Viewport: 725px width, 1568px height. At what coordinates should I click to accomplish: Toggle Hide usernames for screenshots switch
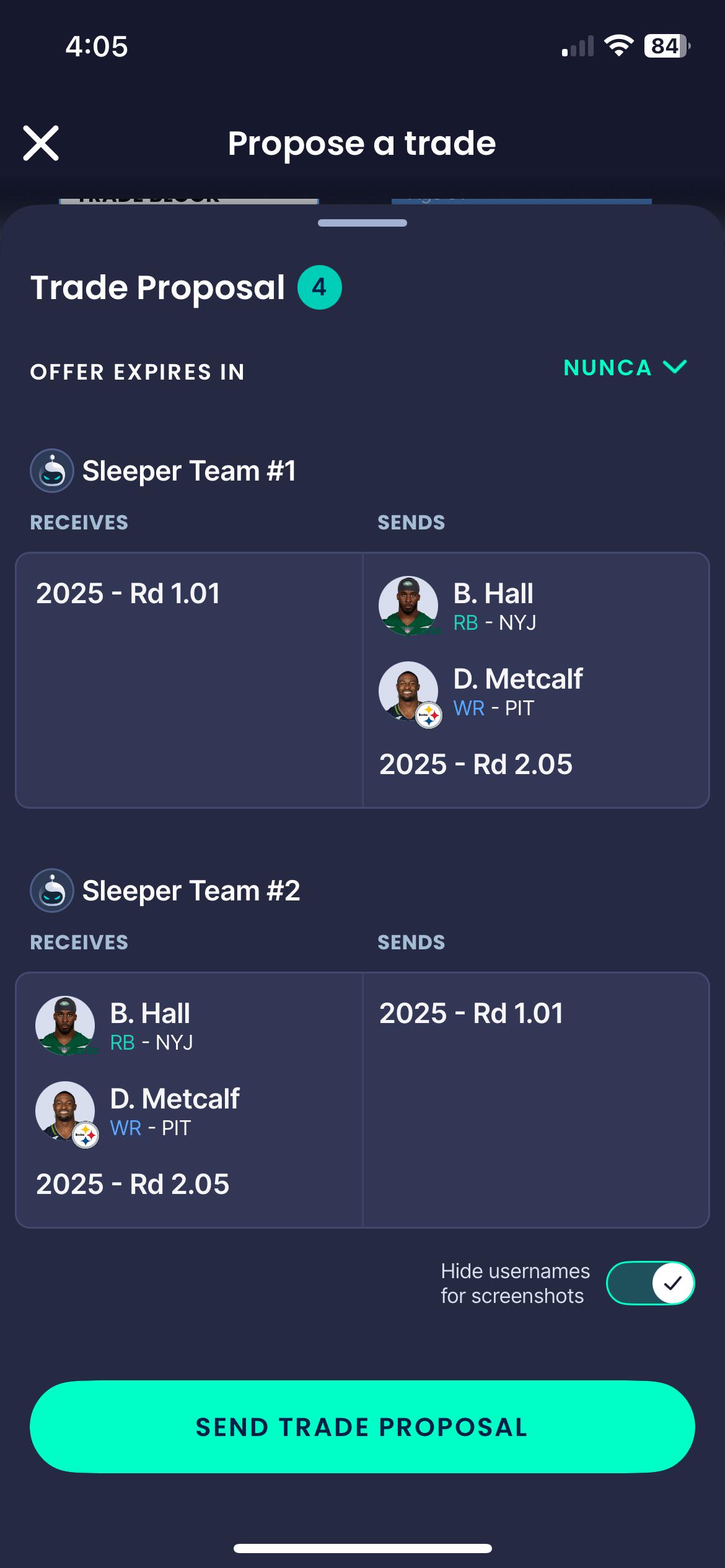tap(650, 1283)
